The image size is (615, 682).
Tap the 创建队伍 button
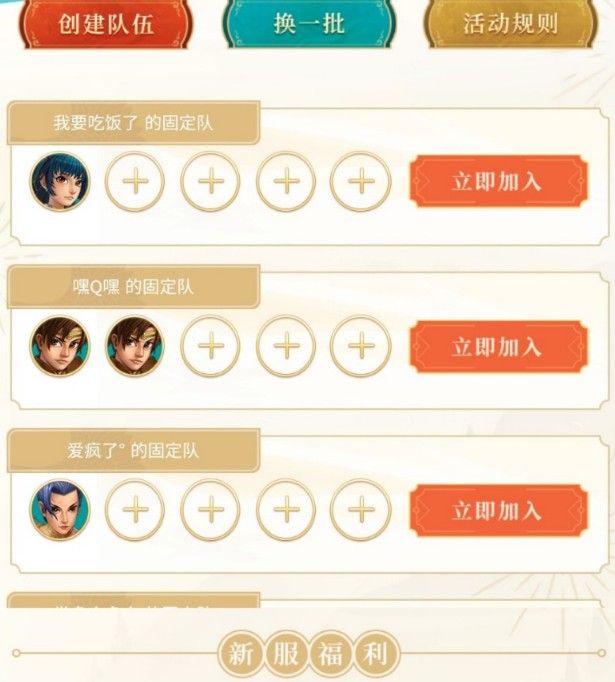tap(107, 24)
